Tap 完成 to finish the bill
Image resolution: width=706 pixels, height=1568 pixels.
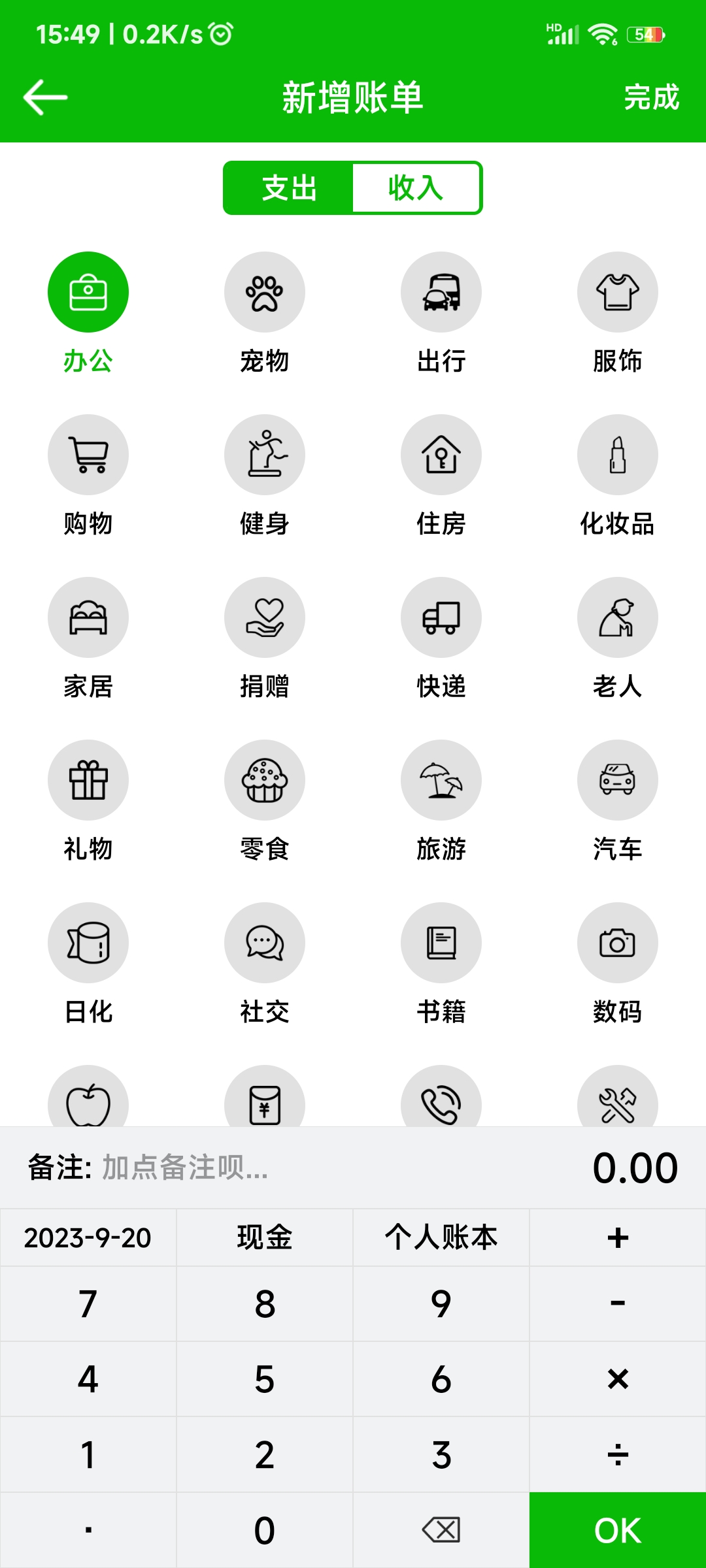650,98
